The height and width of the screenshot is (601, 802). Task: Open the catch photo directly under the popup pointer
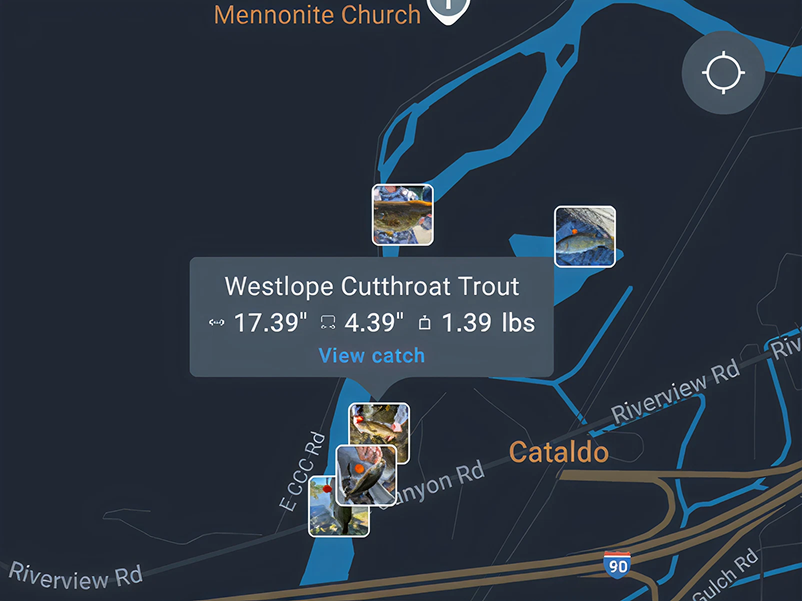point(386,421)
